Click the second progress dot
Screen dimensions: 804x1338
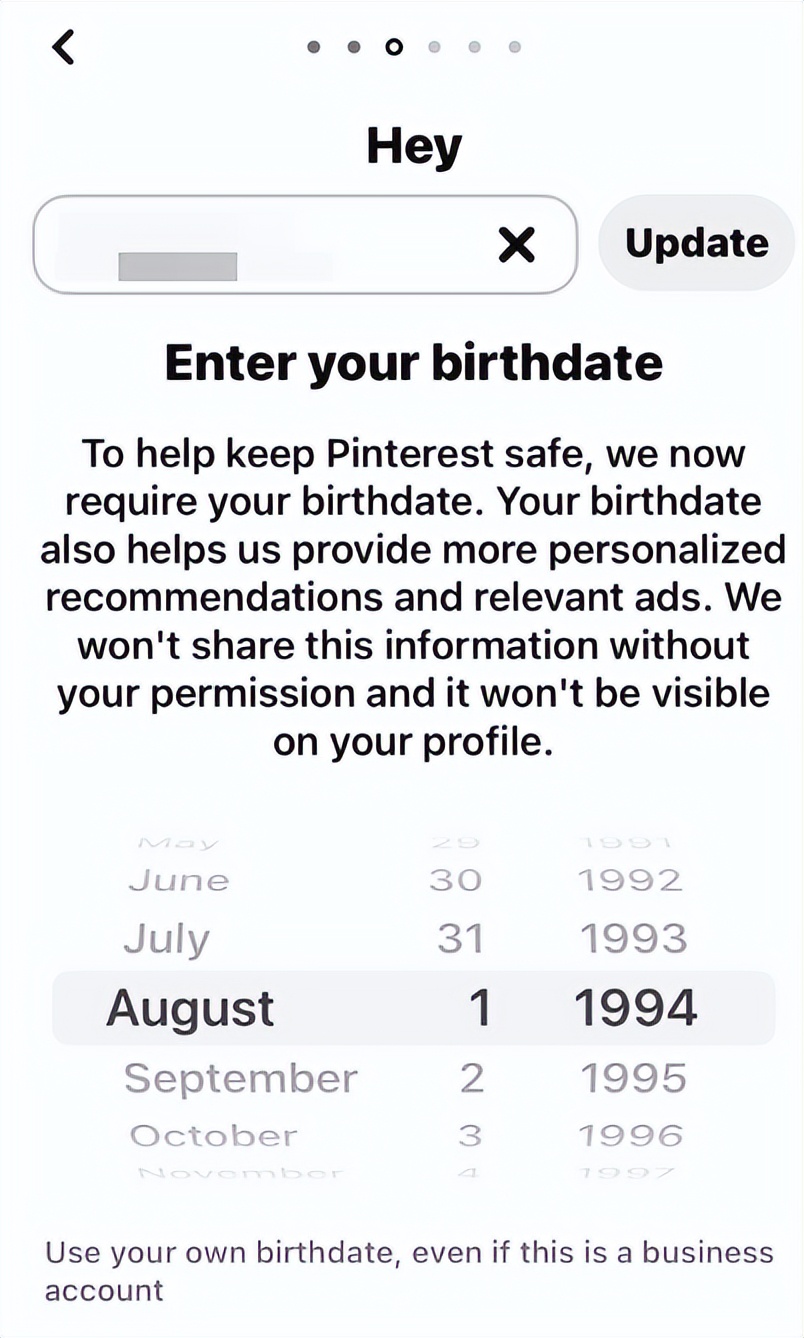pos(353,46)
